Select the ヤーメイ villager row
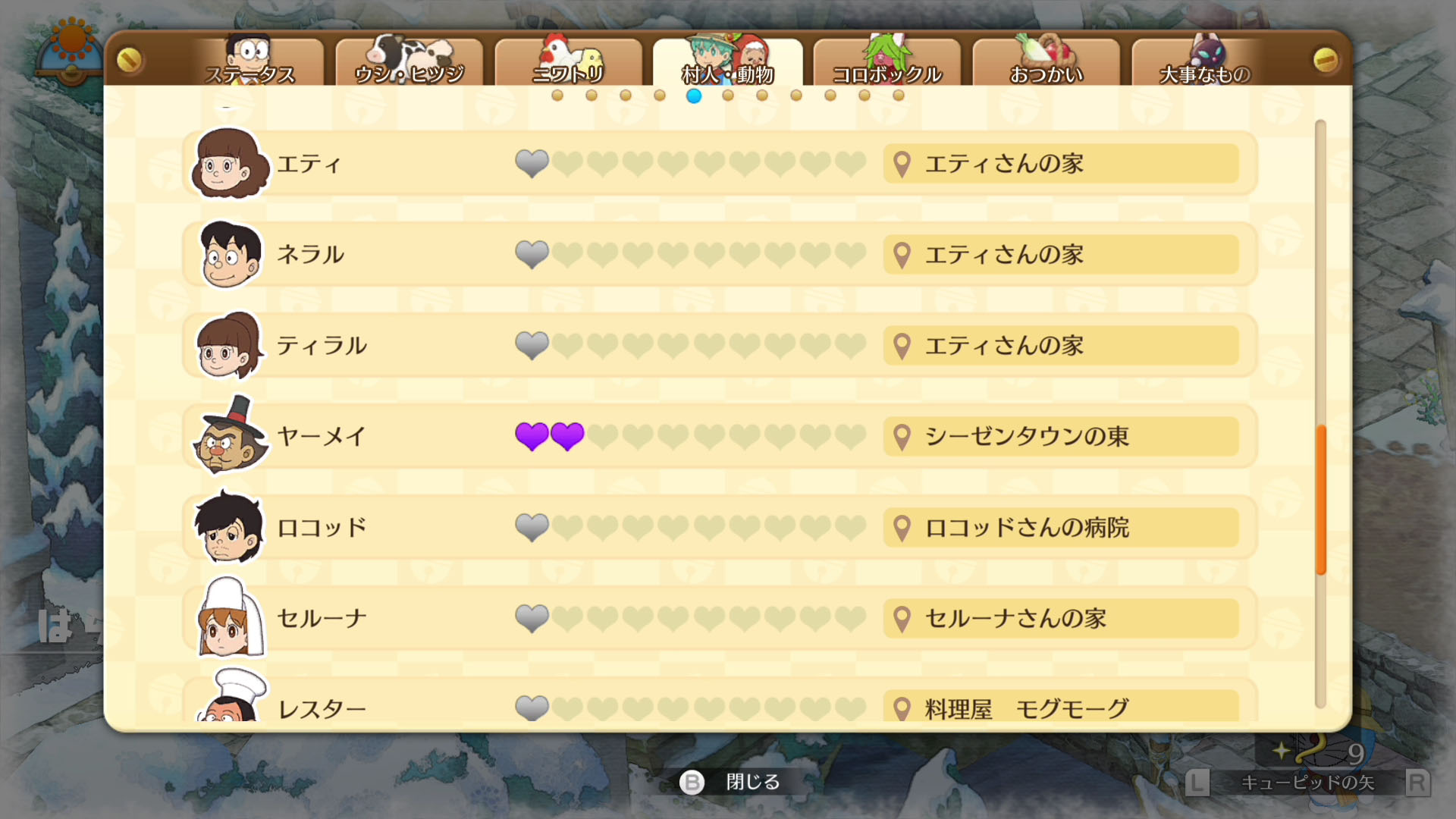1456x819 pixels. (x=720, y=436)
